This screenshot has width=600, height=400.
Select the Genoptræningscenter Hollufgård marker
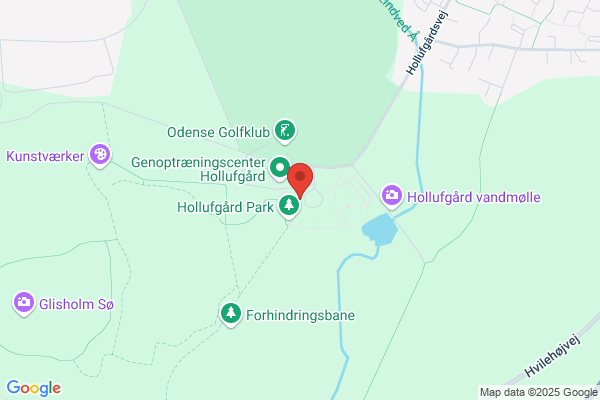[280, 168]
